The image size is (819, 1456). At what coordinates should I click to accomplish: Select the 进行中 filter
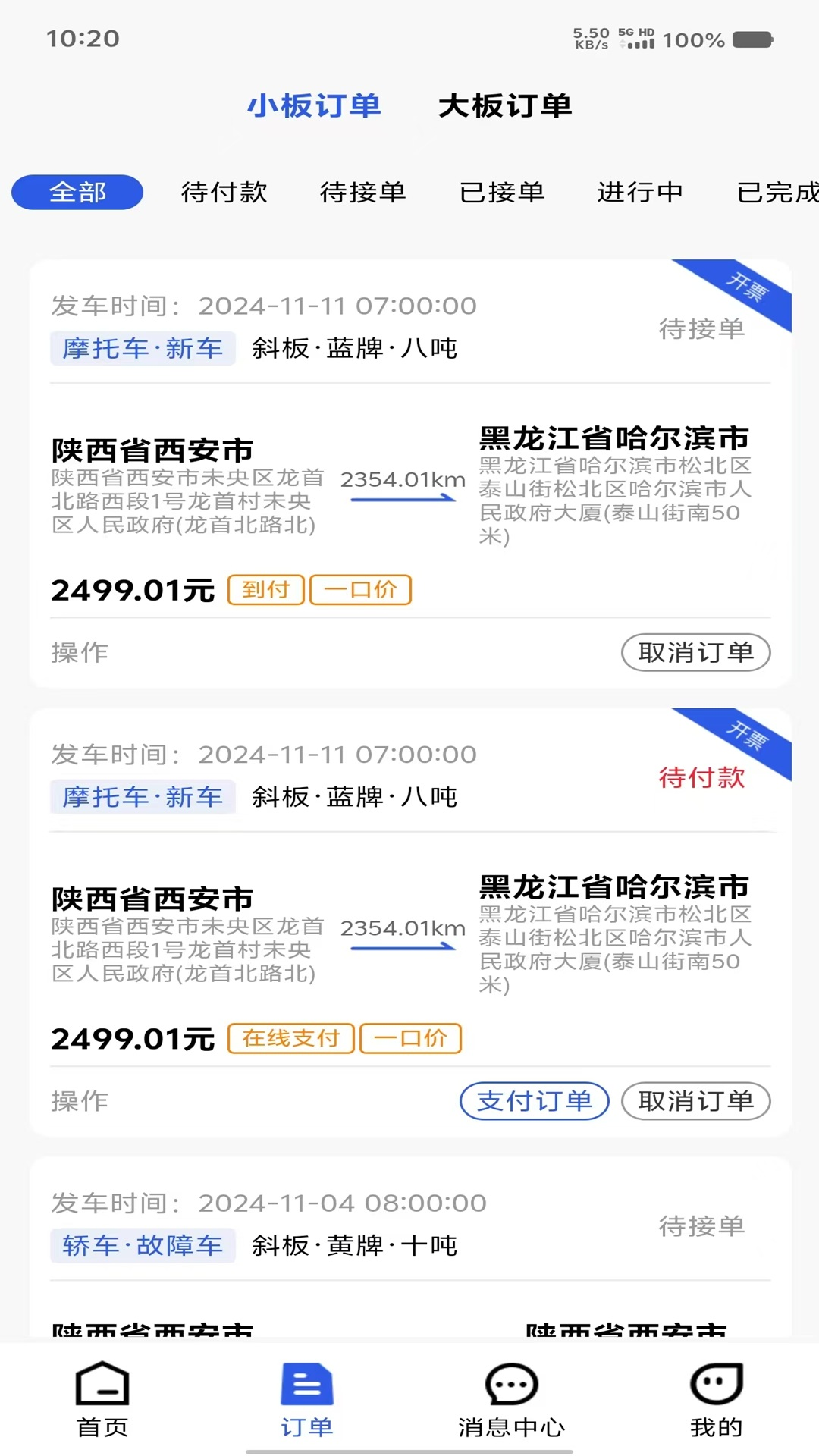coord(641,193)
